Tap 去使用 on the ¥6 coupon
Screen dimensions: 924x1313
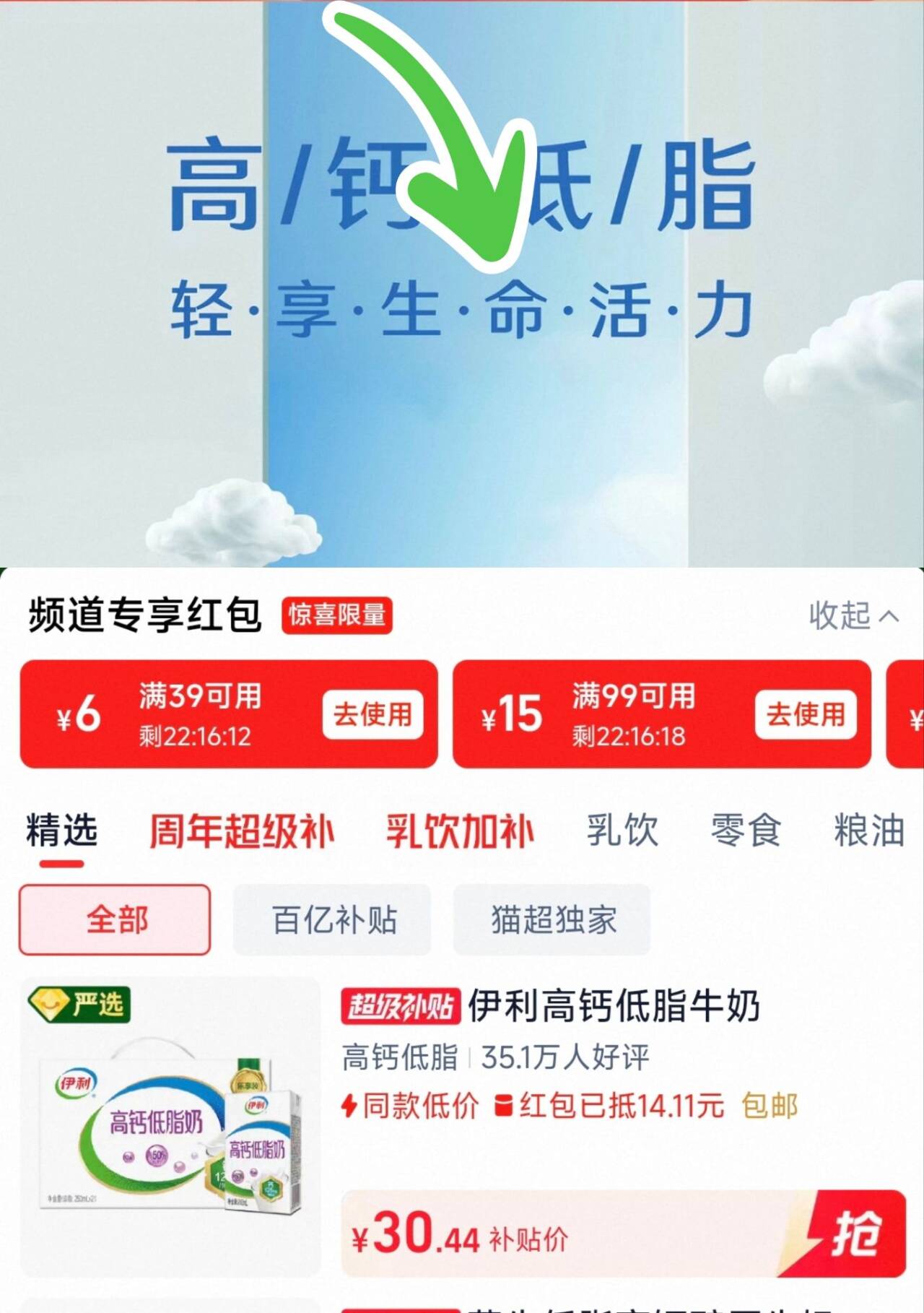(372, 714)
